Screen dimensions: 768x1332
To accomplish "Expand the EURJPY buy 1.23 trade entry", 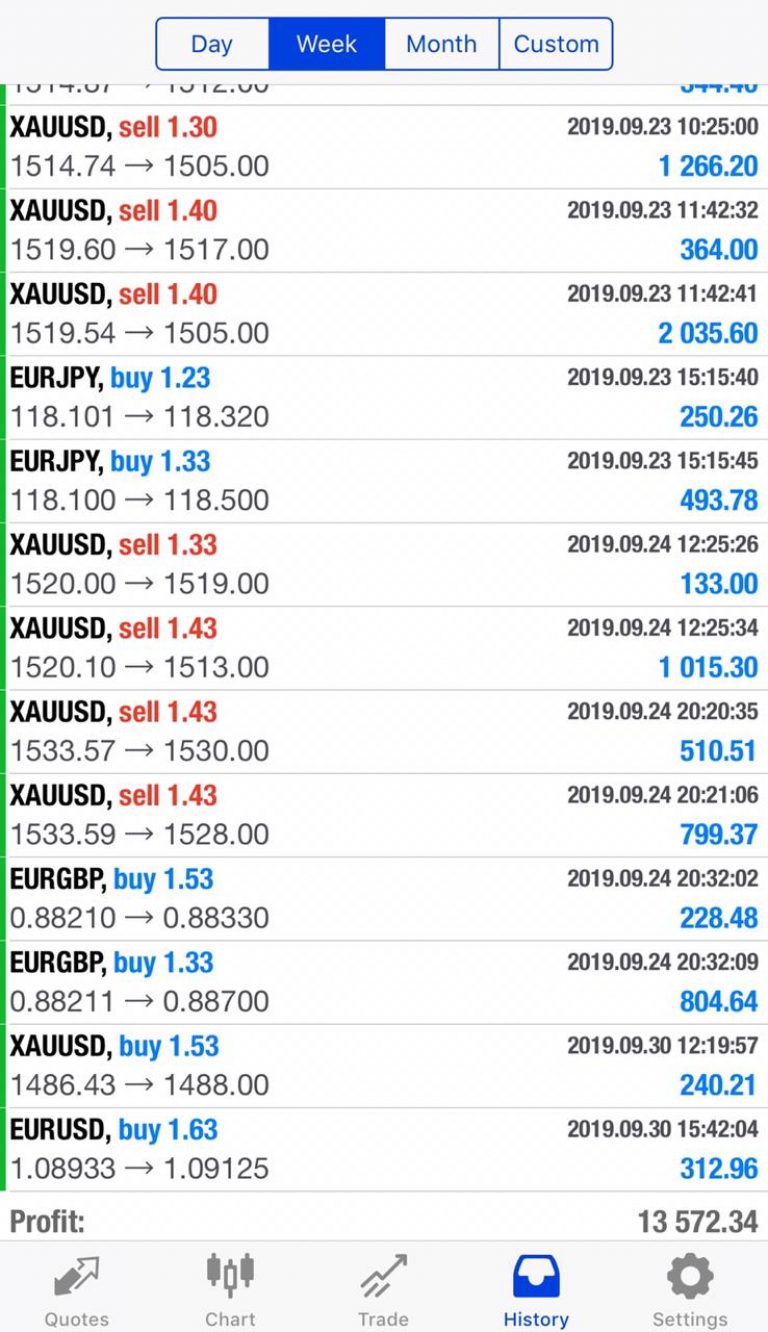I will tap(384, 397).
